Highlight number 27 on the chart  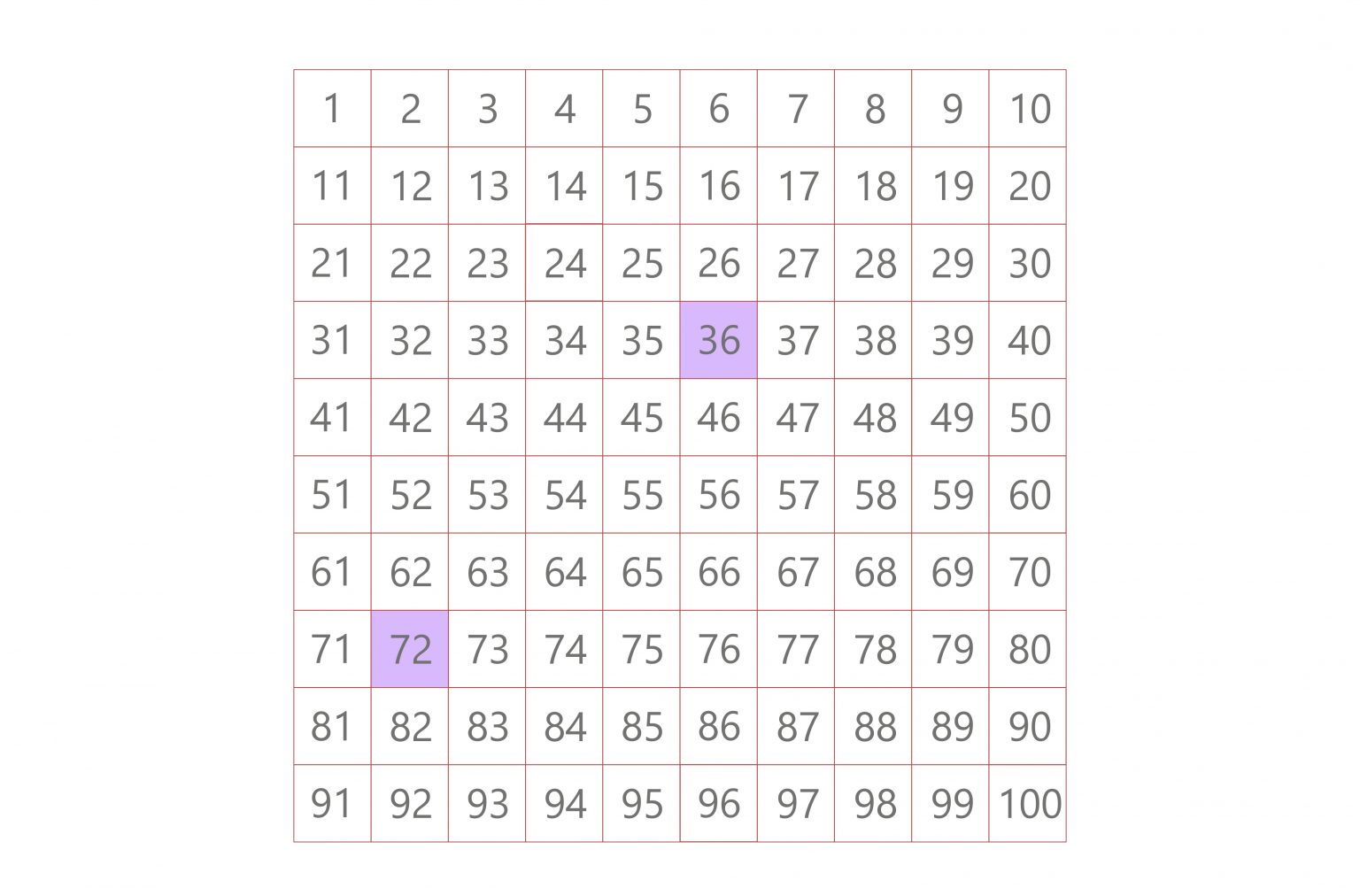coord(796,263)
